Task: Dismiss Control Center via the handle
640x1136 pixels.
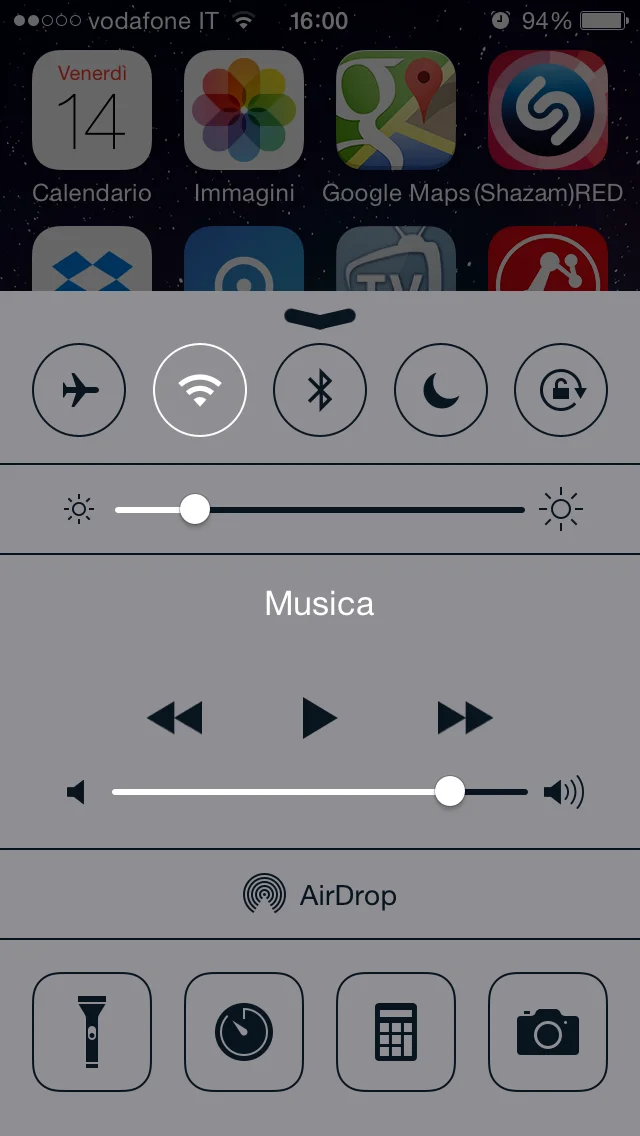Action: click(320, 317)
